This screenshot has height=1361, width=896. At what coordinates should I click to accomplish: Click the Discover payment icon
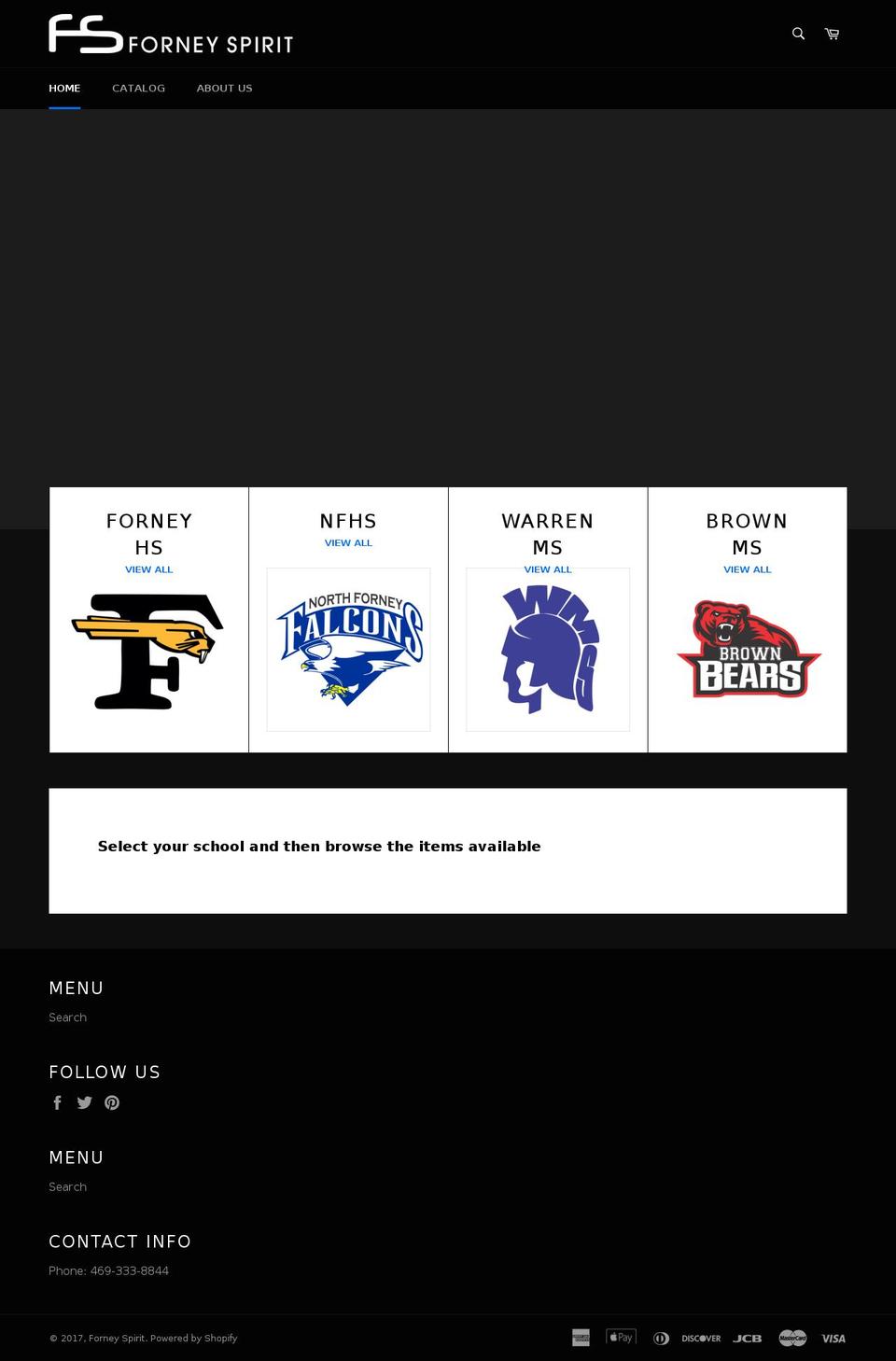[700, 1338]
